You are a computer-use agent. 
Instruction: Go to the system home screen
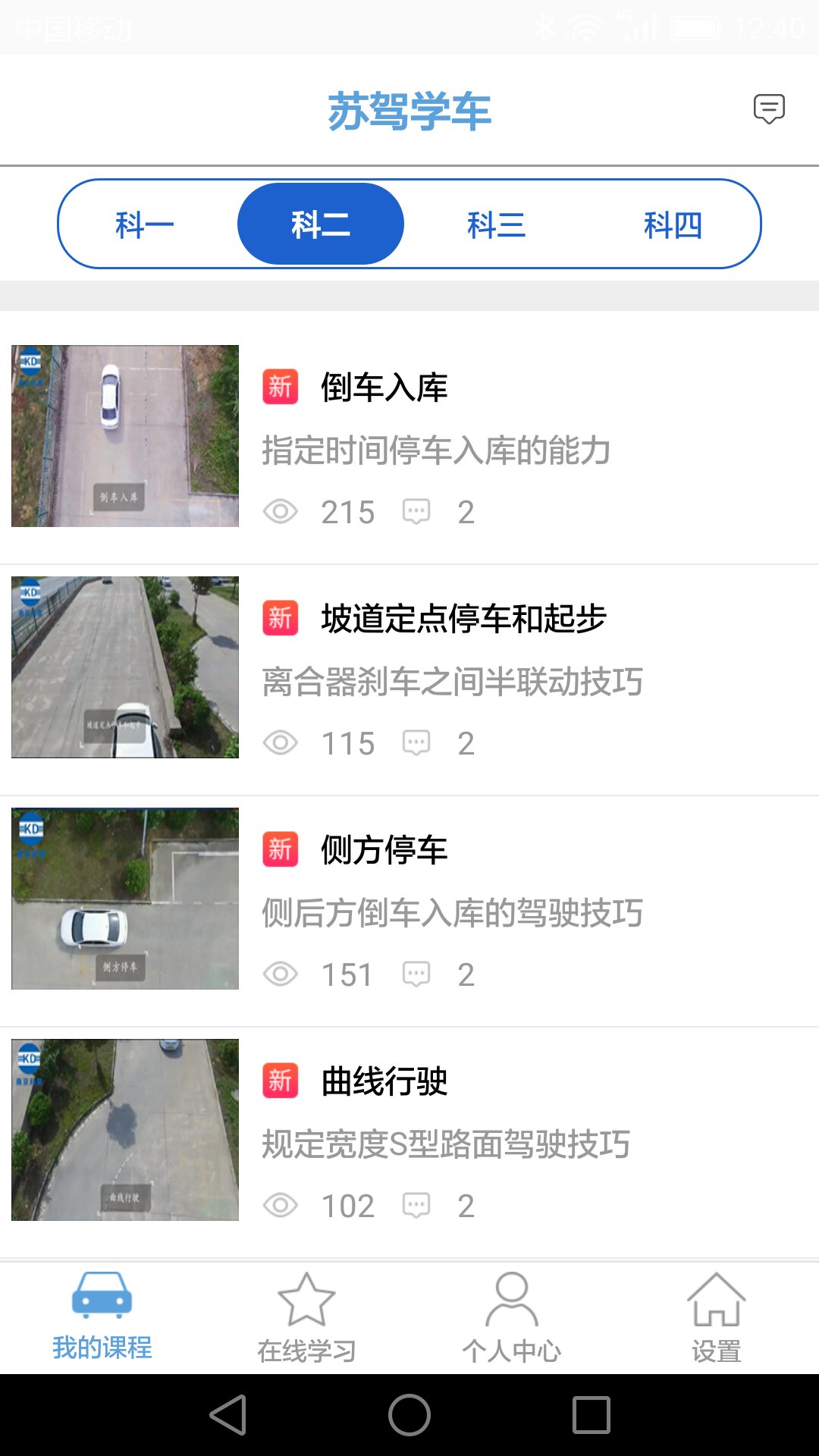click(409, 1415)
